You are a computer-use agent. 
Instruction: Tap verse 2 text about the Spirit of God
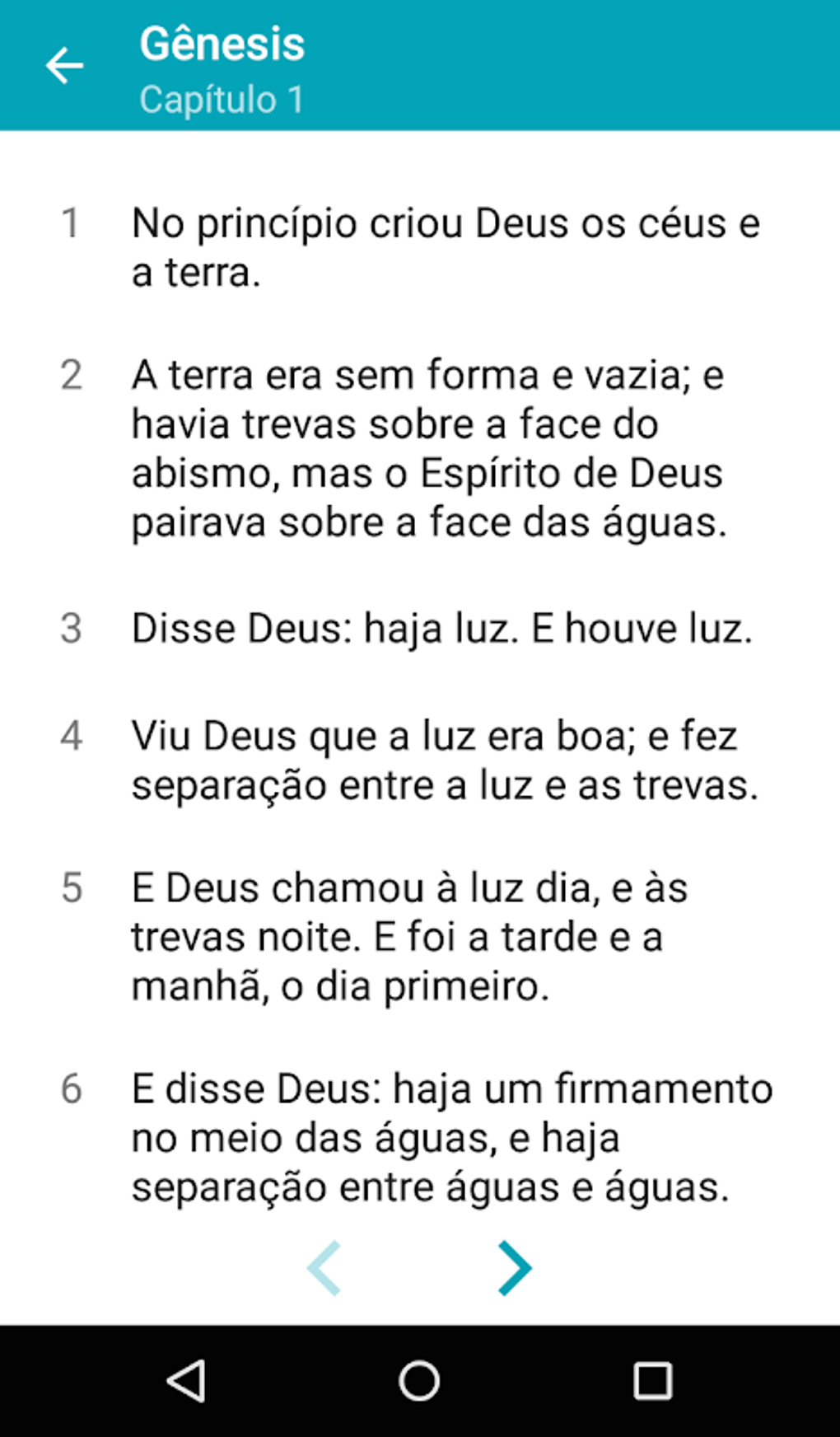pyautogui.click(x=428, y=449)
